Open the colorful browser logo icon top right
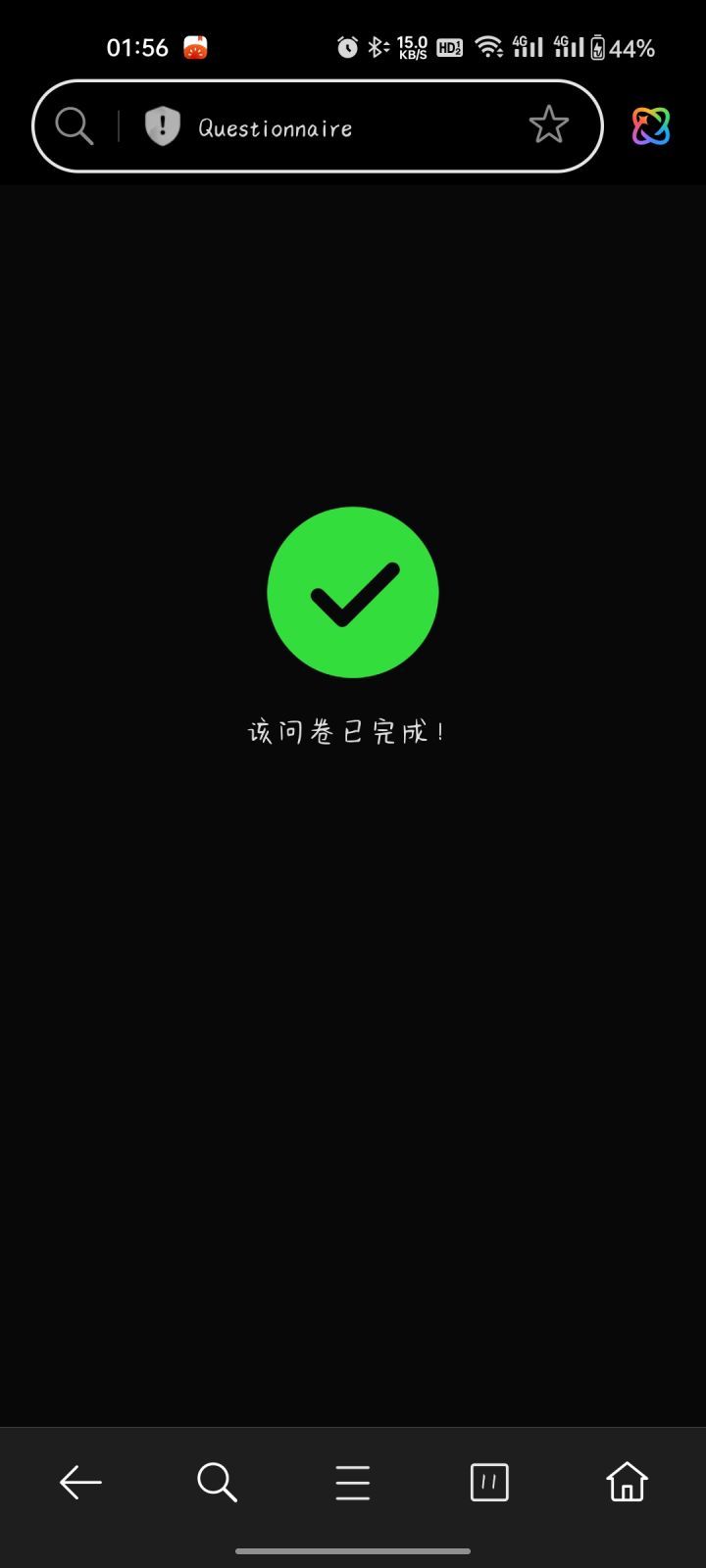 [650, 125]
